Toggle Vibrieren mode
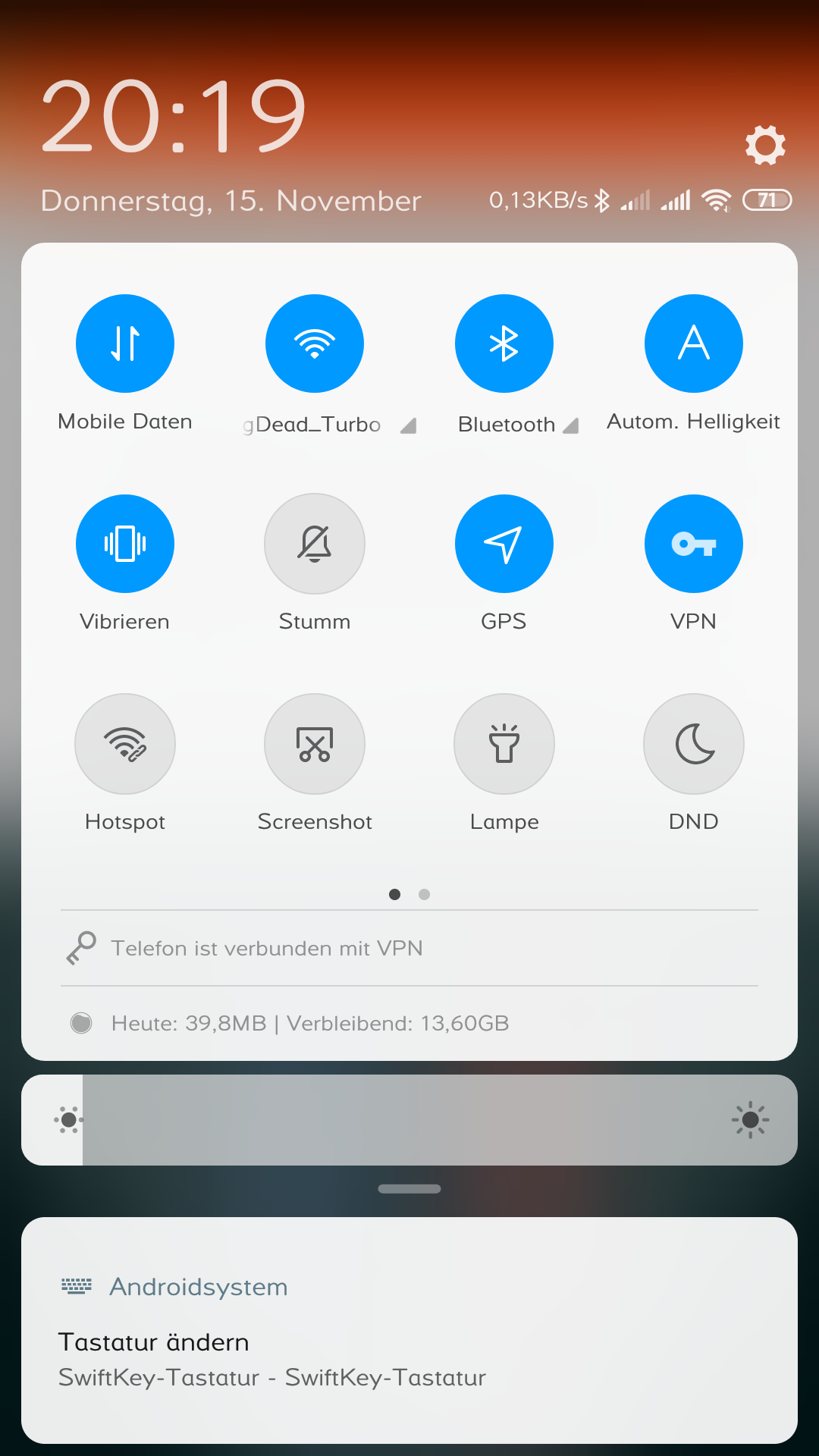The image size is (819, 1456). point(125,544)
